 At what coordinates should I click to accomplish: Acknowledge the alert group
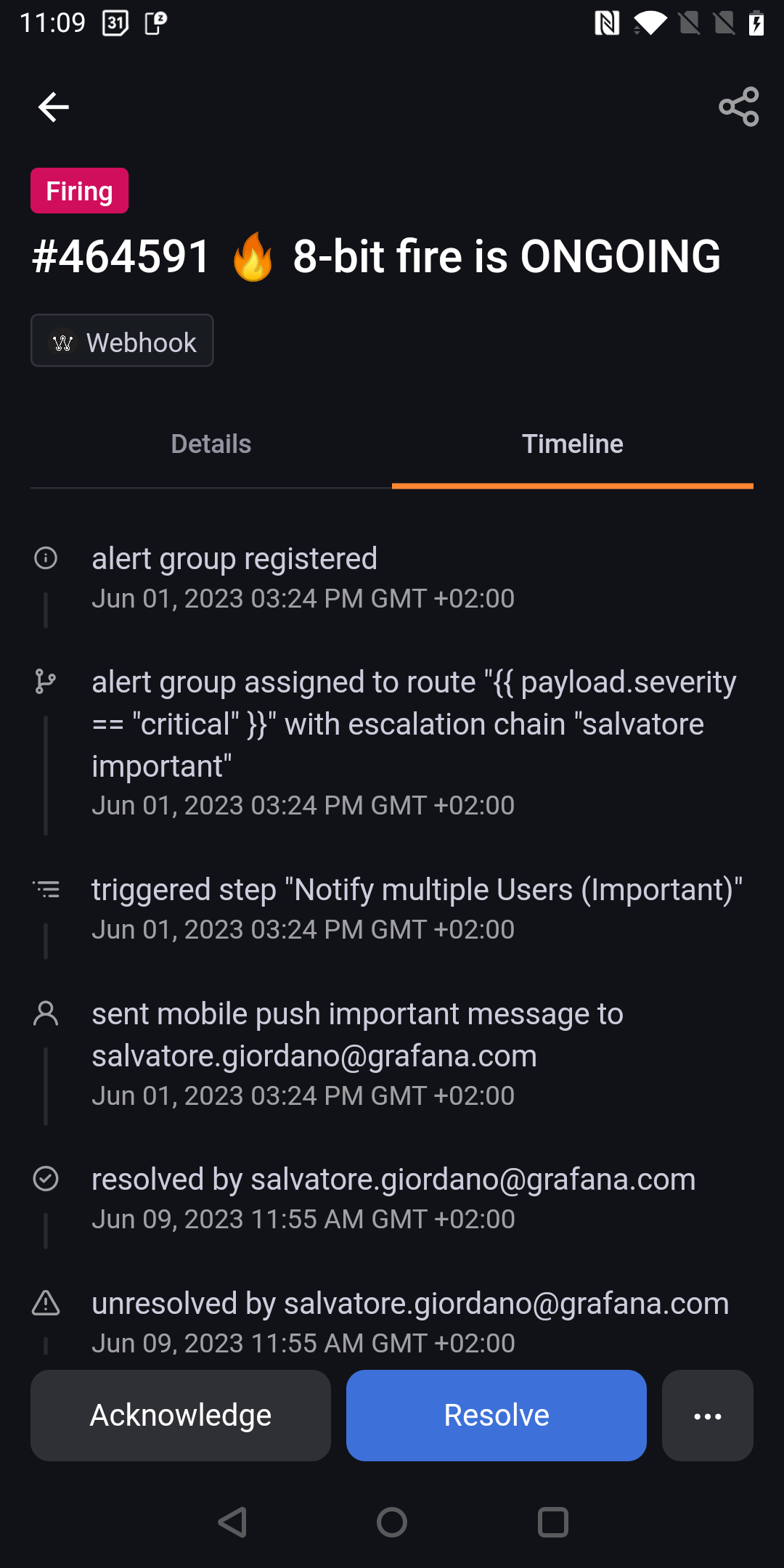[x=181, y=1416]
